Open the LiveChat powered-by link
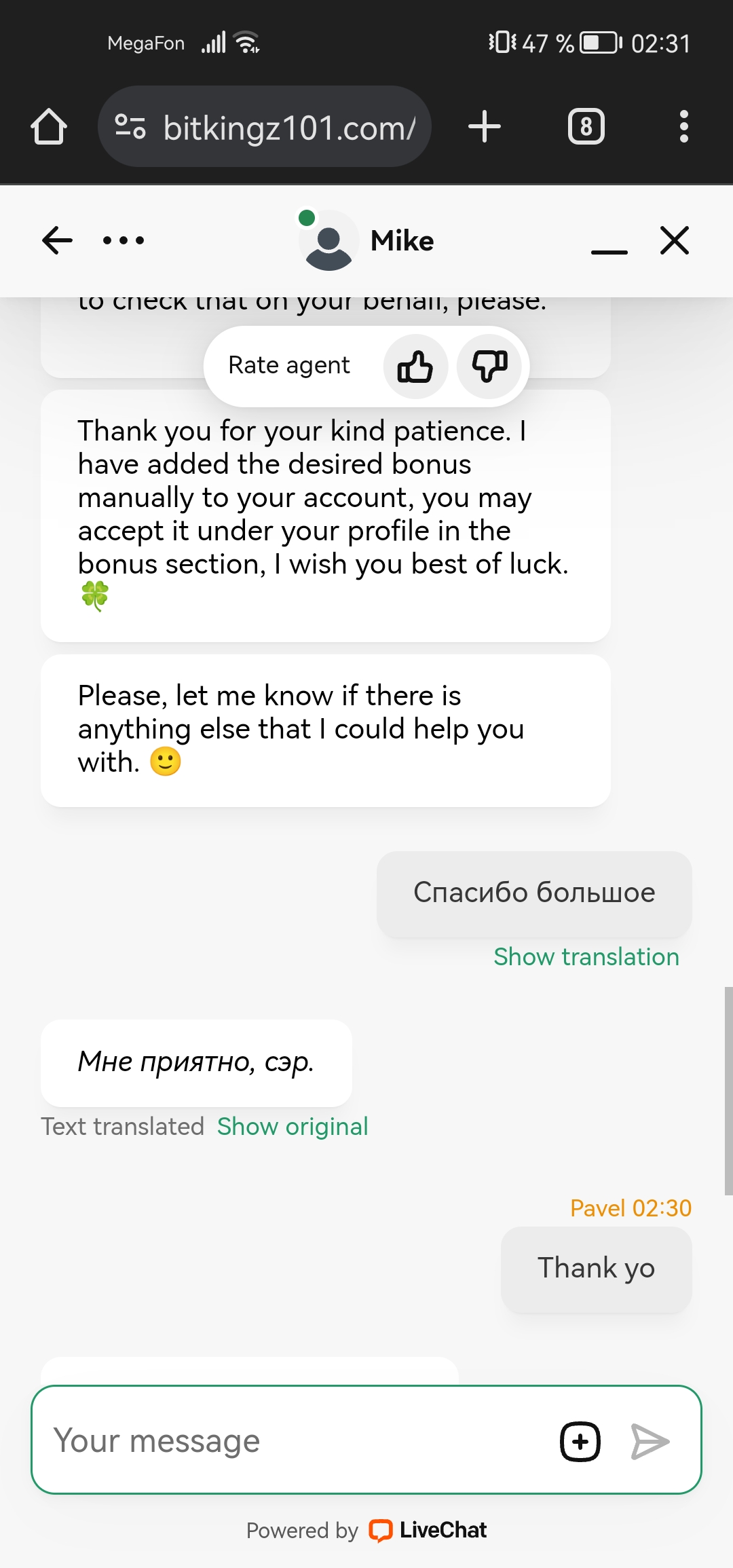733x1568 pixels. point(428,1531)
